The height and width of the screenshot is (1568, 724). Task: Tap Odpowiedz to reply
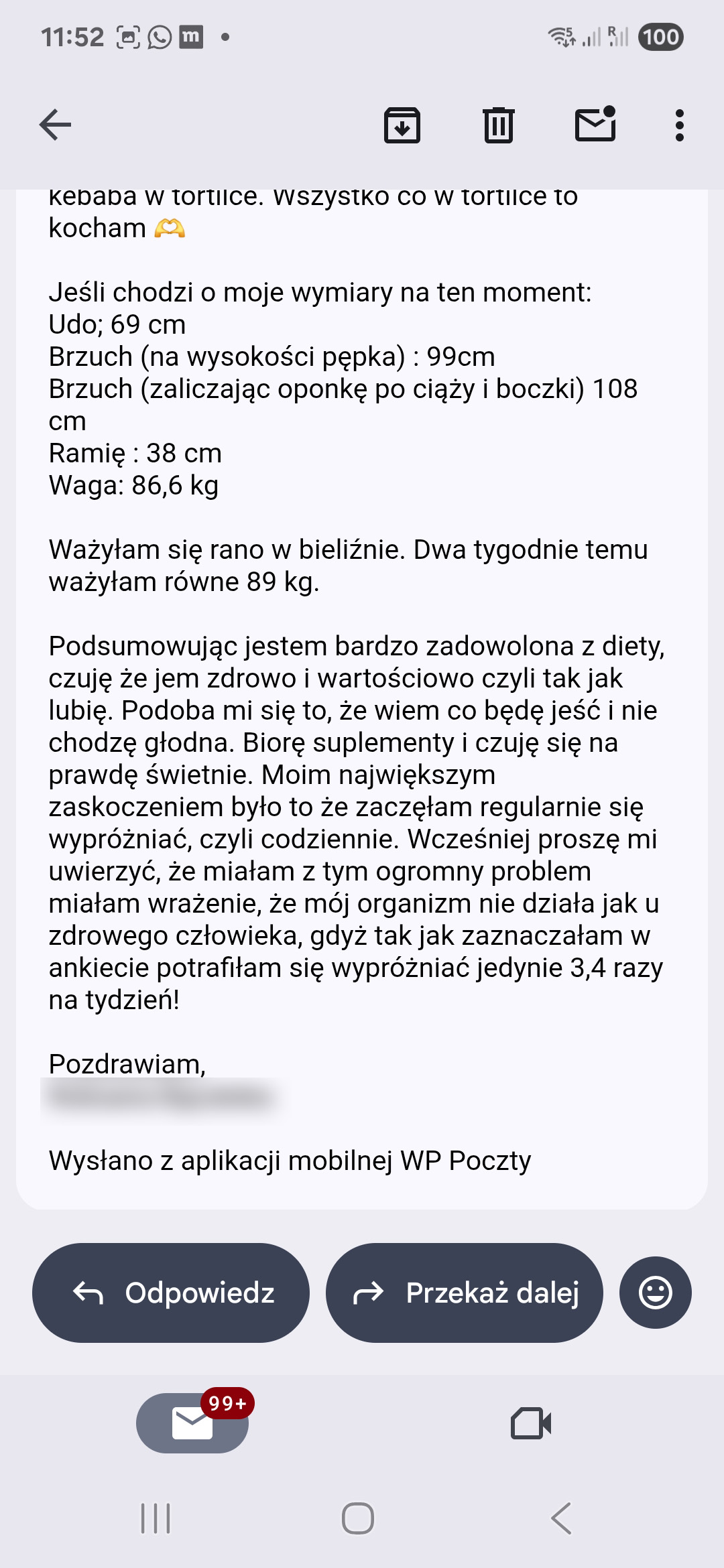click(171, 1293)
